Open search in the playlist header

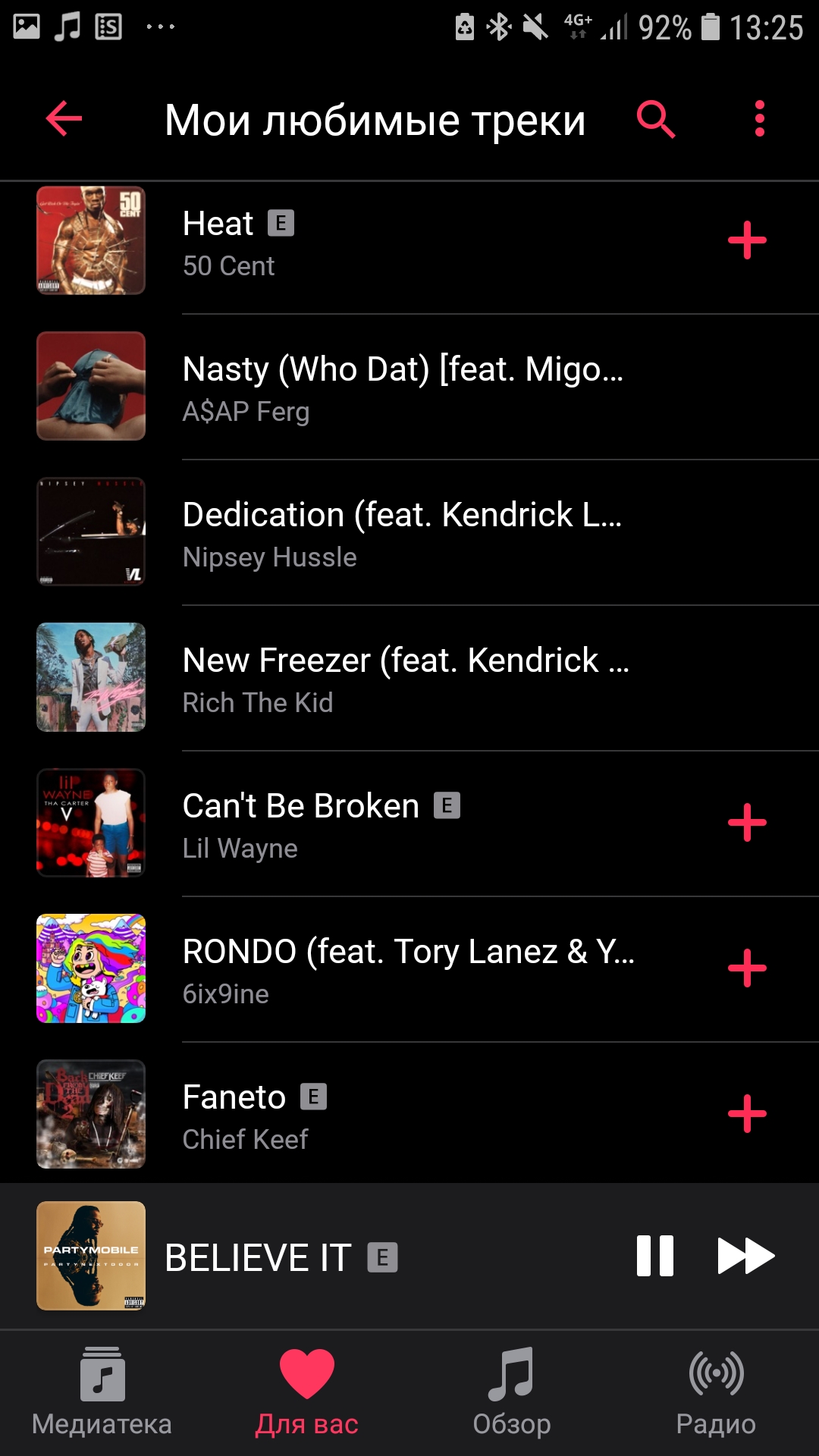point(656,119)
